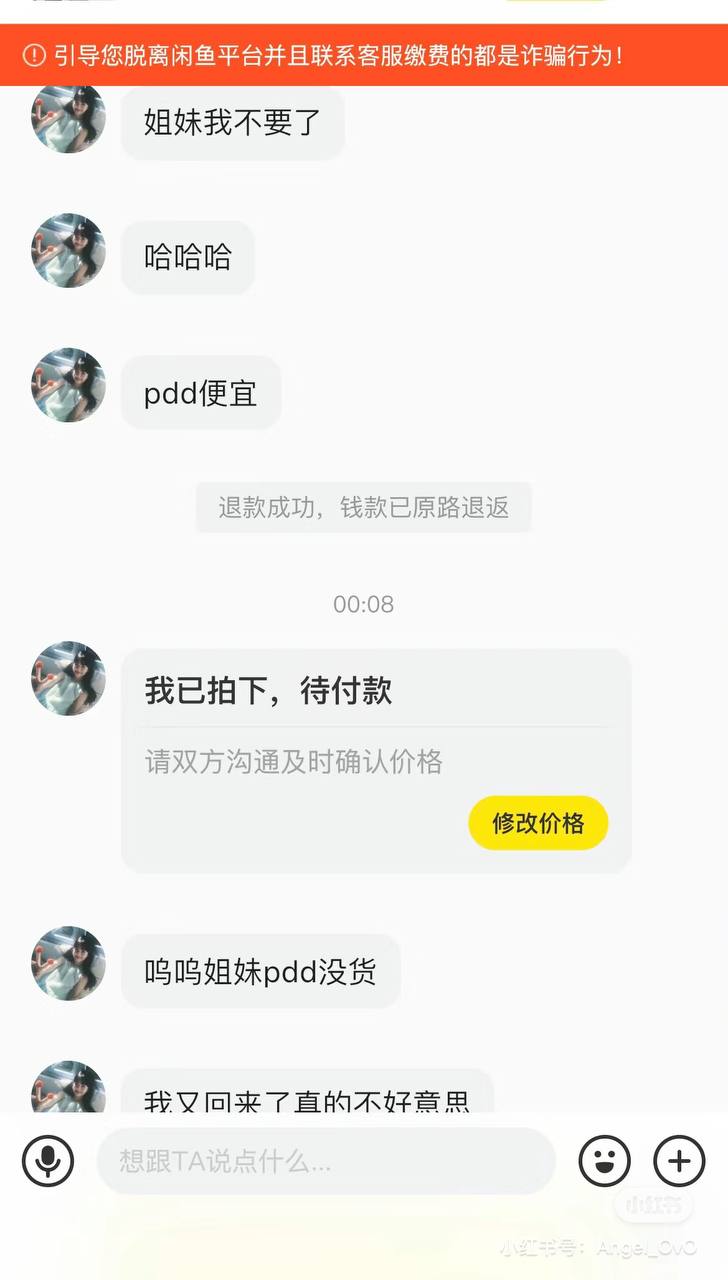This screenshot has height=1280, width=728.
Task: Select the 姐妹我不要了 chat bubble
Action: coord(232,122)
